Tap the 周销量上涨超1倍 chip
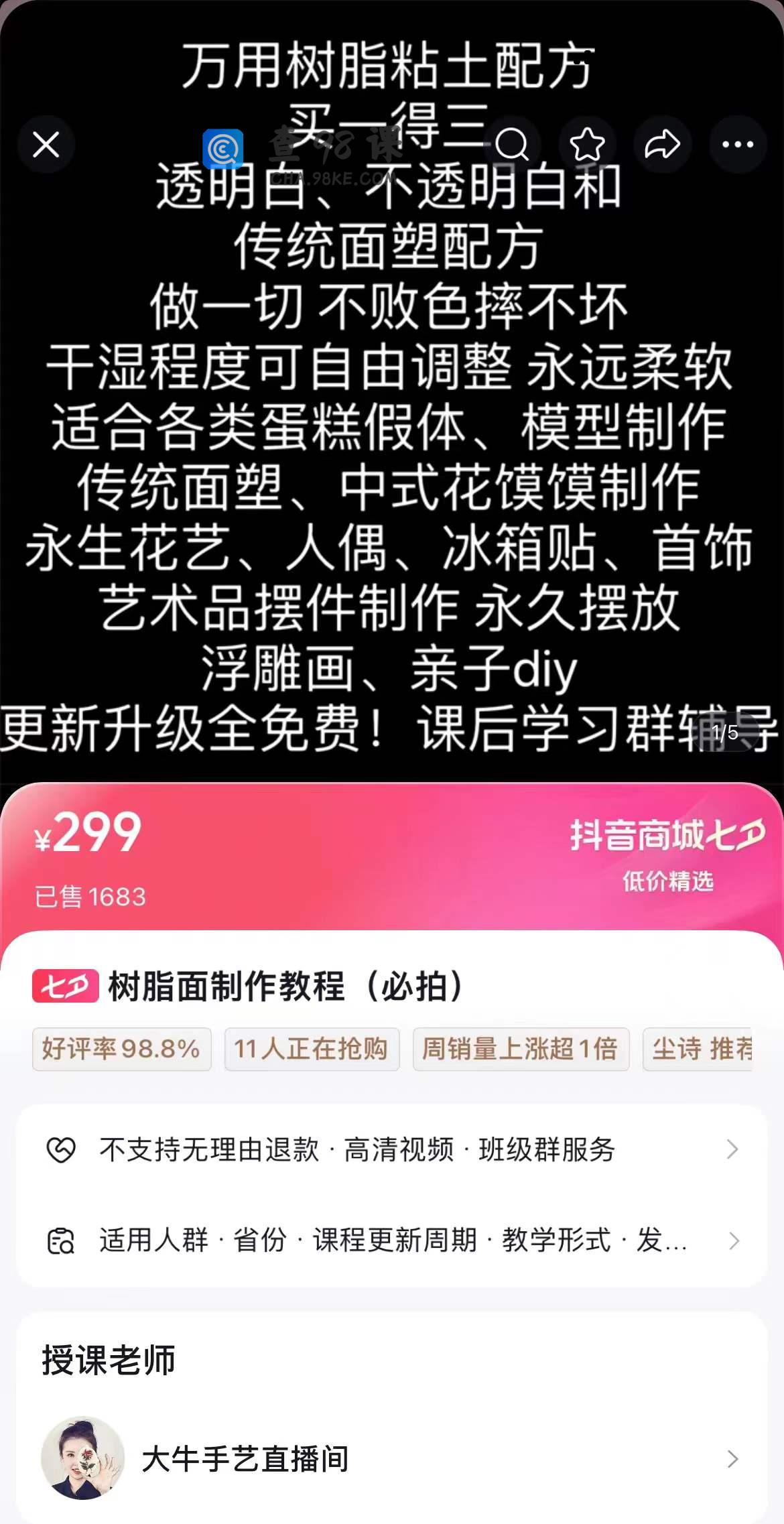The height and width of the screenshot is (1524, 784). tap(521, 1049)
